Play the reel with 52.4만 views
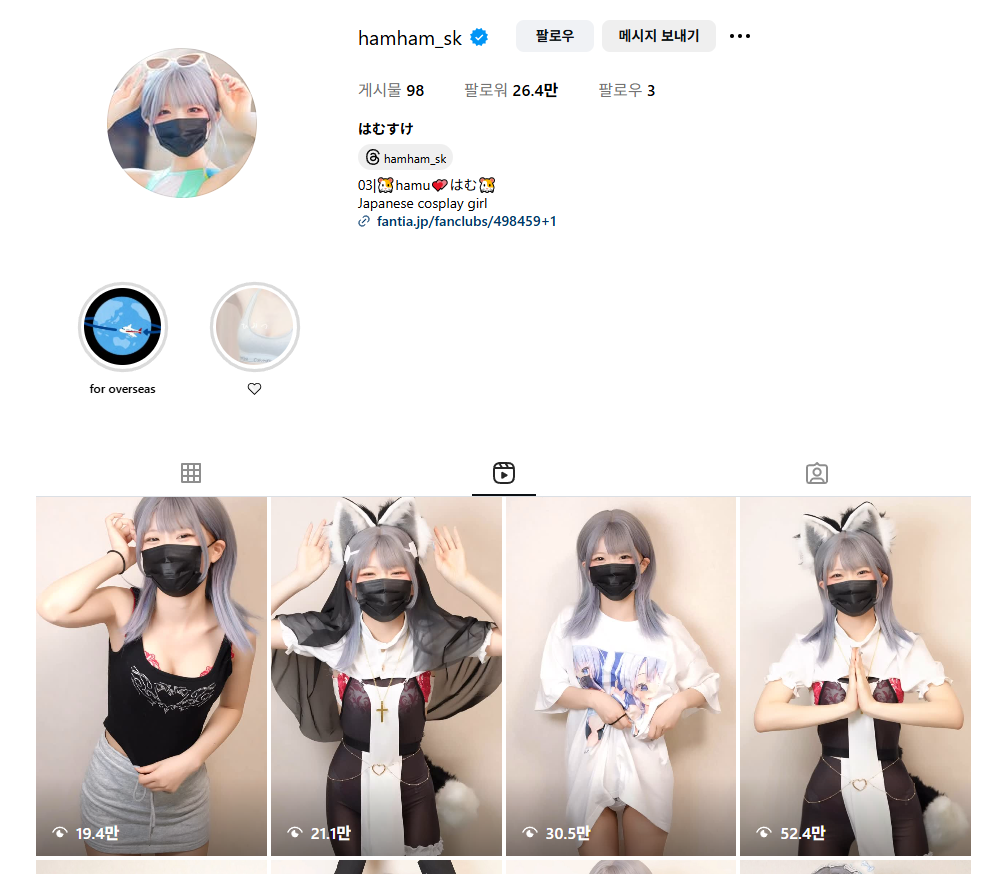 tap(855, 676)
